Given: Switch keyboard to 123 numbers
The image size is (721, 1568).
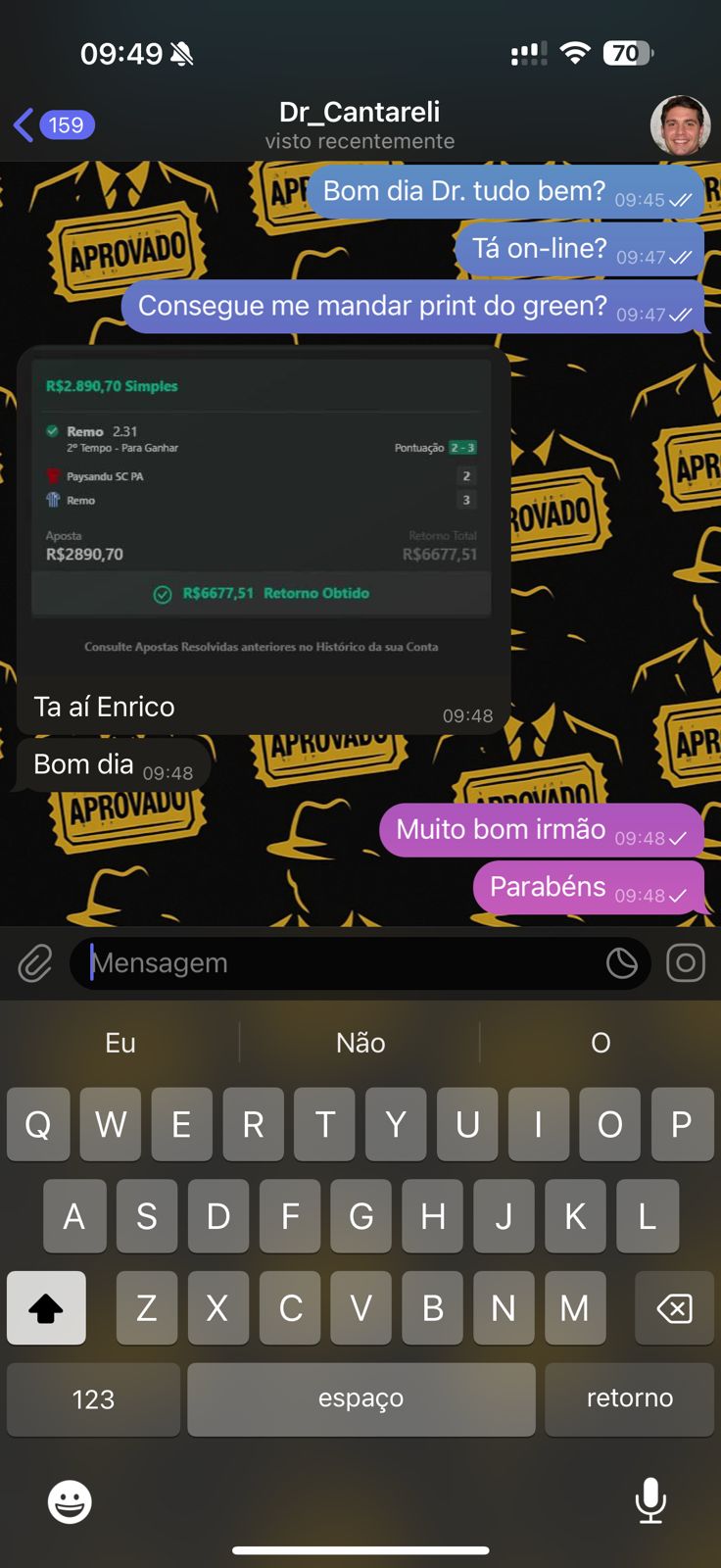Looking at the screenshot, I should 93,1399.
